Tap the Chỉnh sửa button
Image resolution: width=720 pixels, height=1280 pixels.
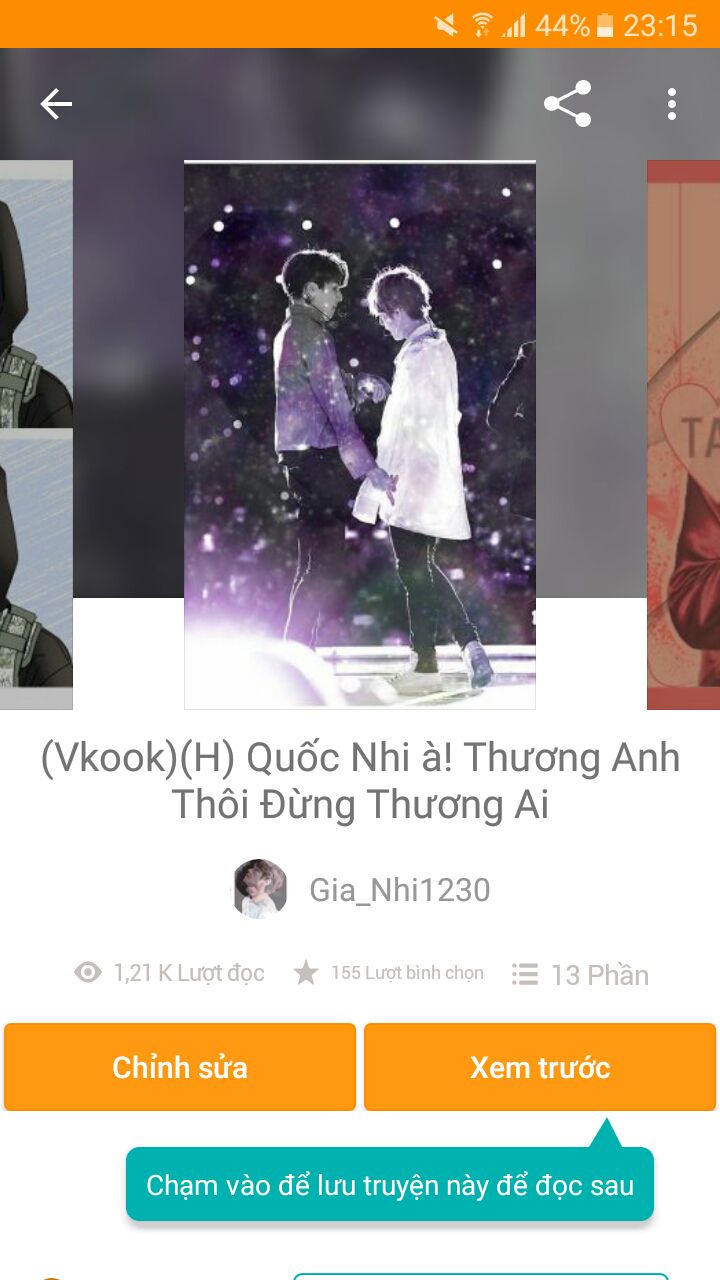tap(180, 1067)
